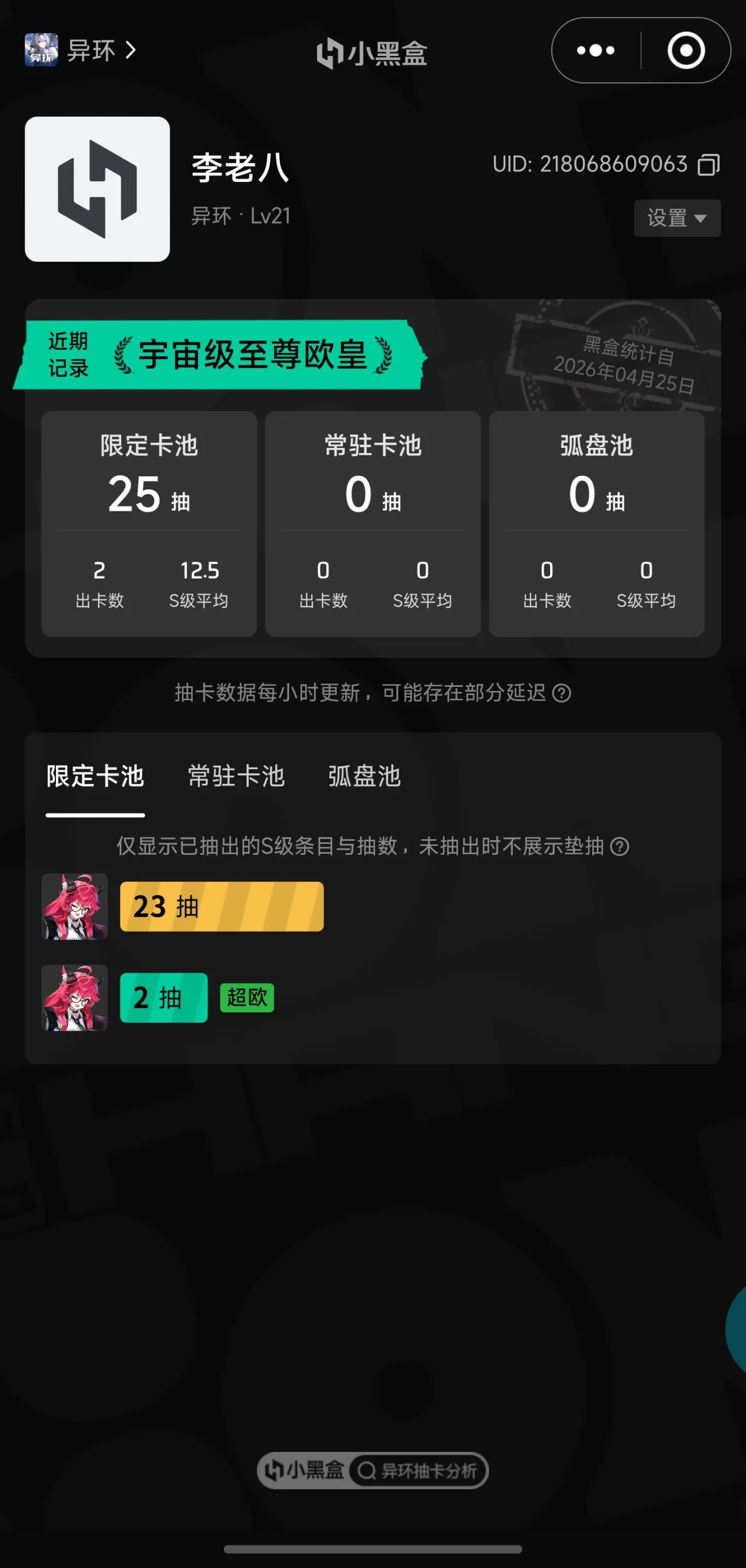
Task: Switch to the 常驻卡池 tab
Action: [236, 776]
